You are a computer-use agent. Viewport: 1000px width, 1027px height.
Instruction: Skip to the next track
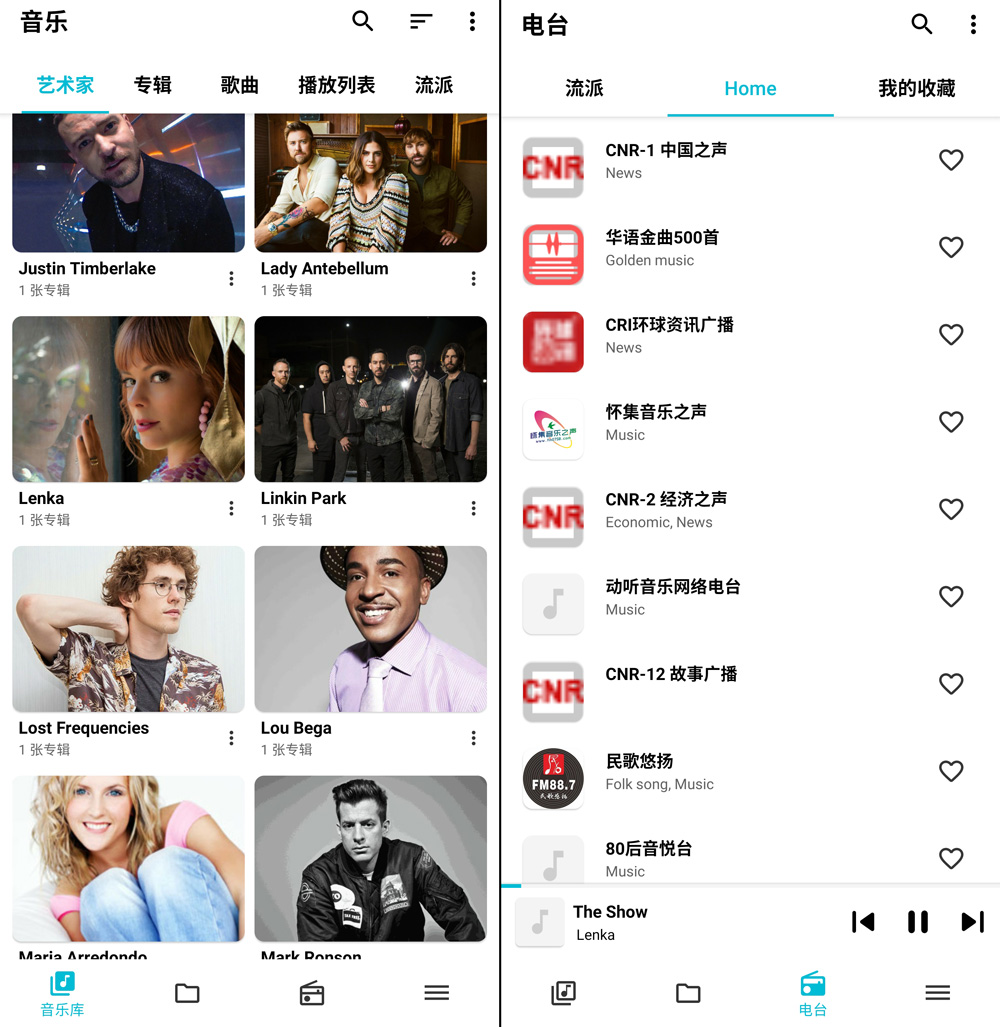click(x=972, y=922)
